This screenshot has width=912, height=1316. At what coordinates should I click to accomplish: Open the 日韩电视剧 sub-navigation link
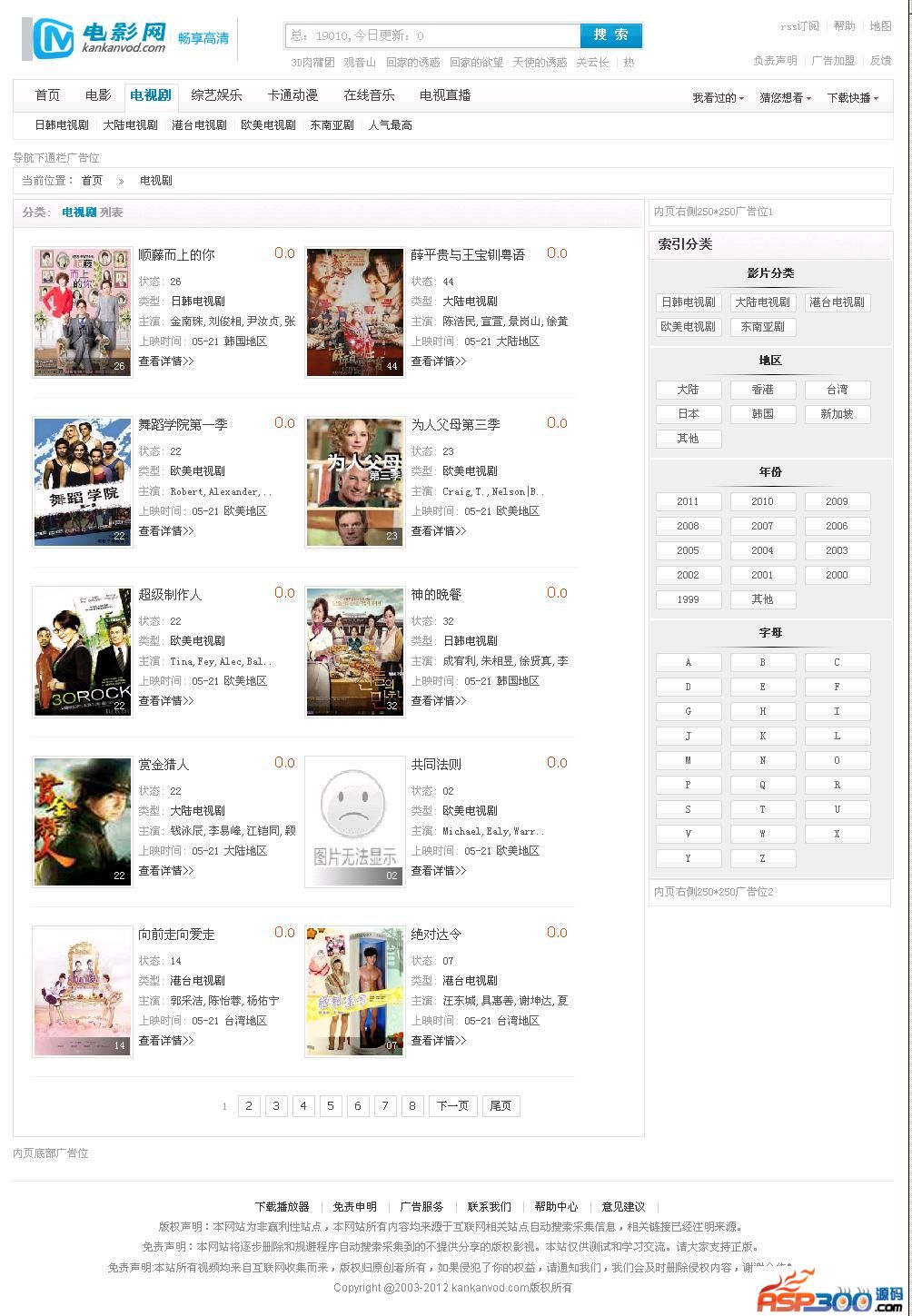pos(62,125)
